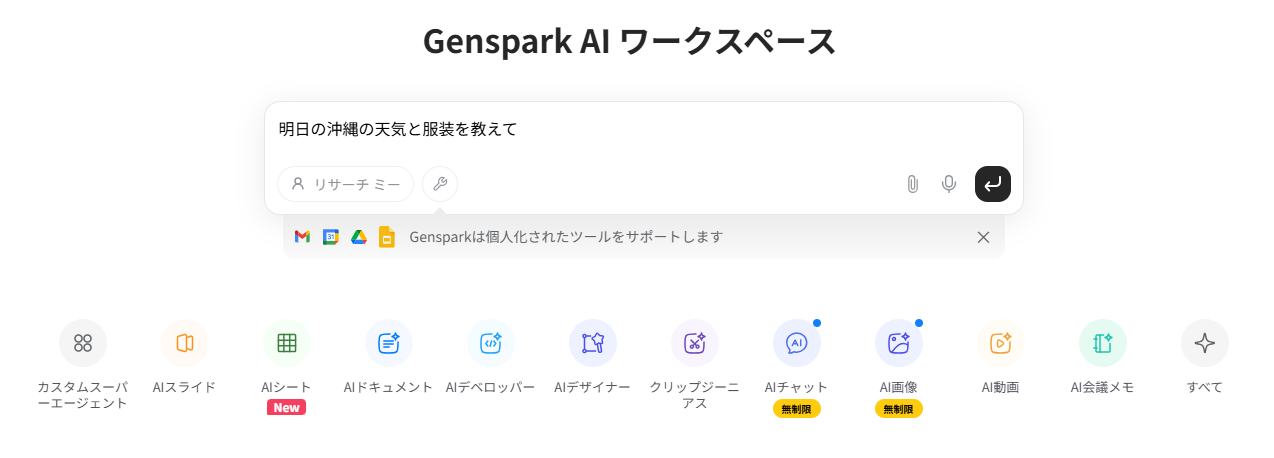
Task: Show all tools via すべて
Action: 1205,343
